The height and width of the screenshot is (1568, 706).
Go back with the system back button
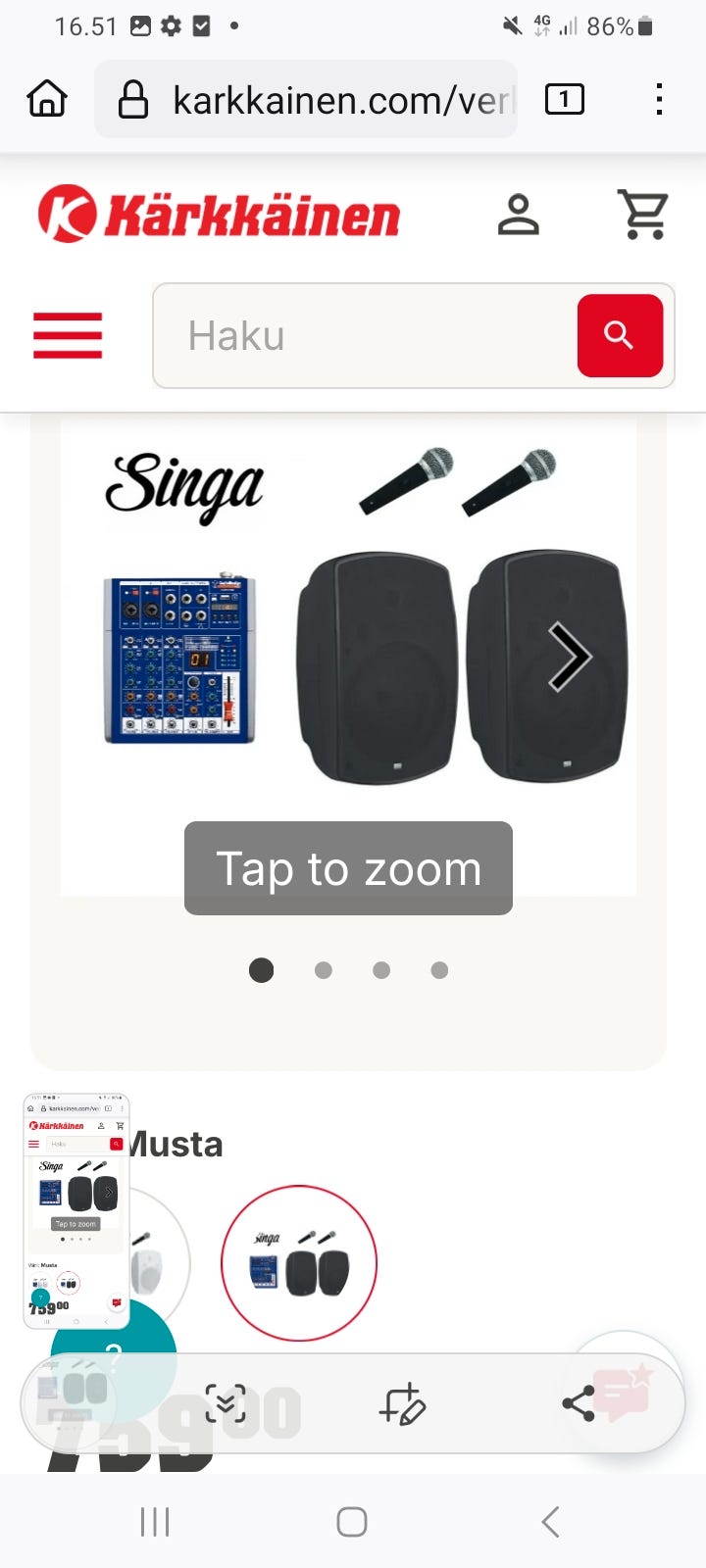click(x=550, y=1522)
